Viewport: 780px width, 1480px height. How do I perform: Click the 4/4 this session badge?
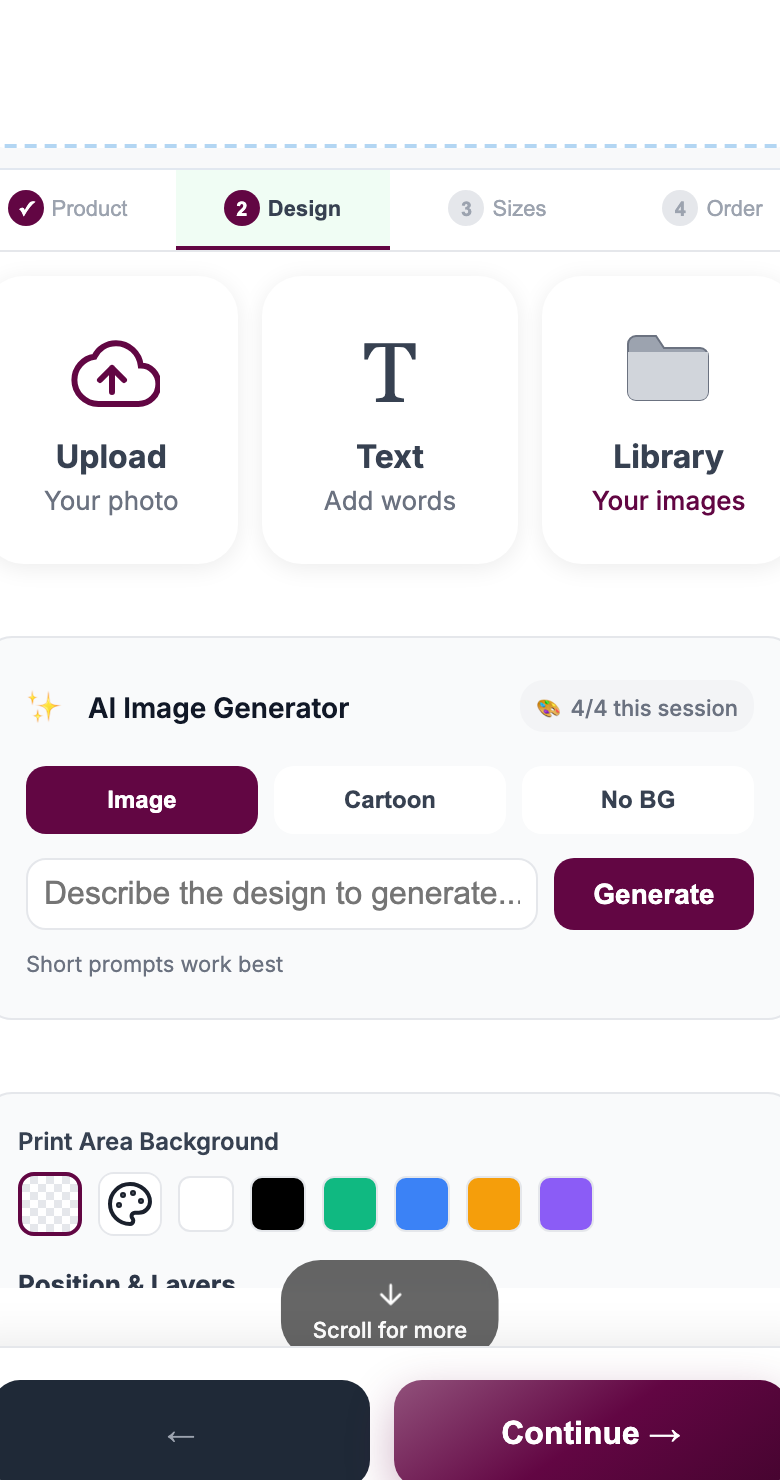coord(636,707)
